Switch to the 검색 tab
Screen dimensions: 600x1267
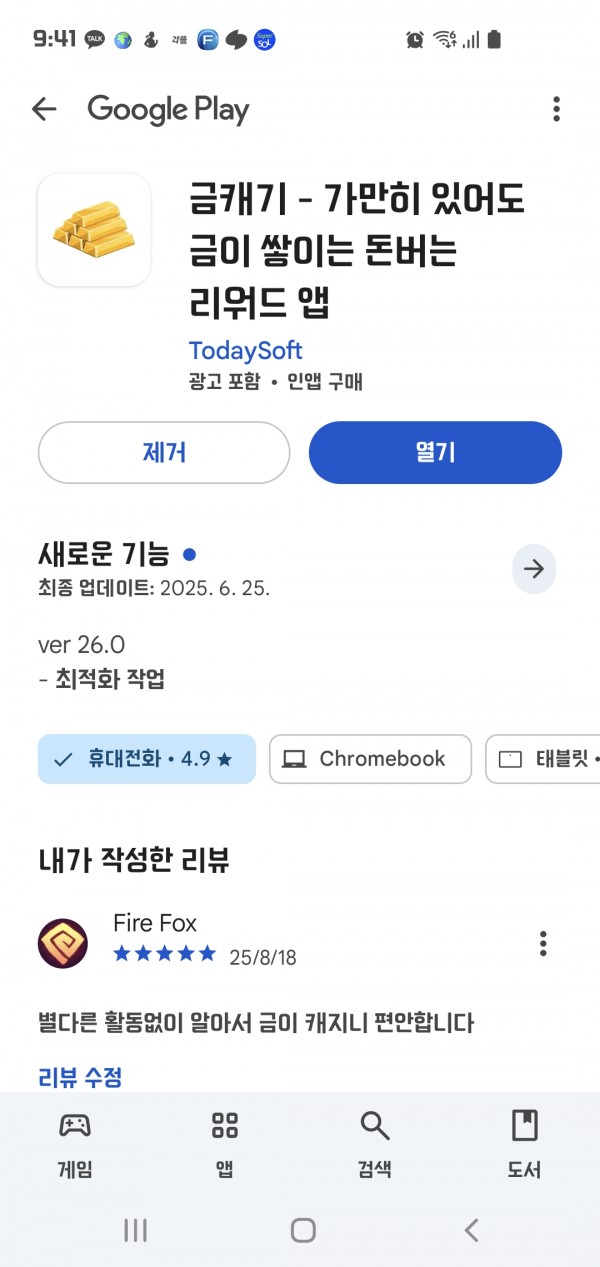pos(375,1144)
